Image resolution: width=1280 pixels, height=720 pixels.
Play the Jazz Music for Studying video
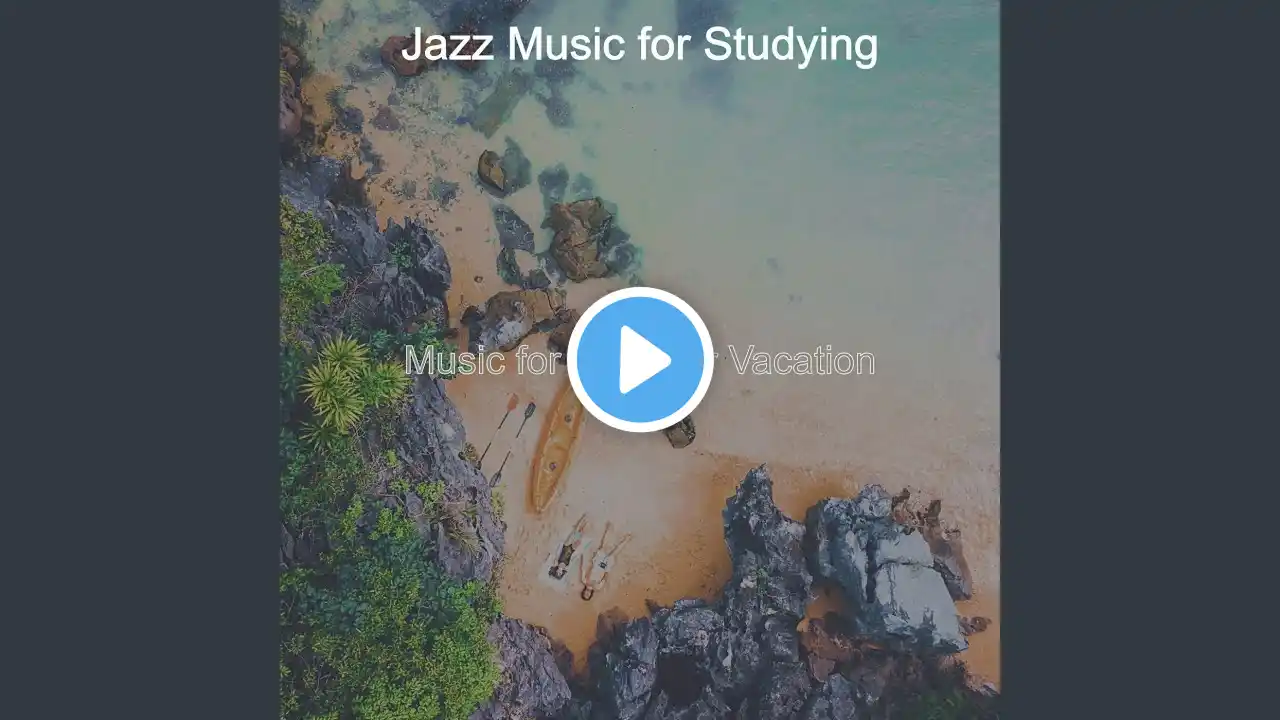click(640, 360)
